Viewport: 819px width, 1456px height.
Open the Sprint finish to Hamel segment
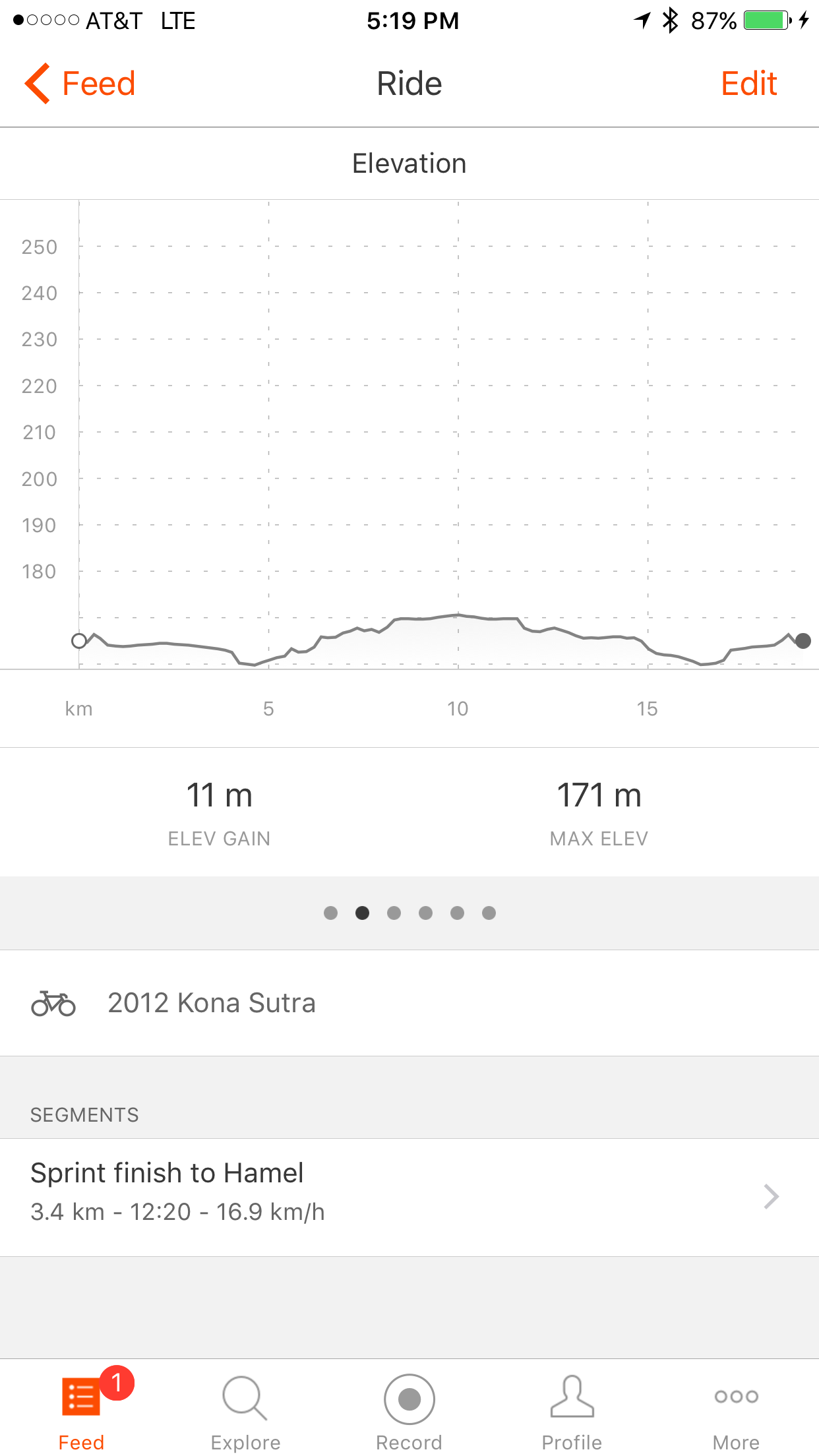click(409, 1197)
